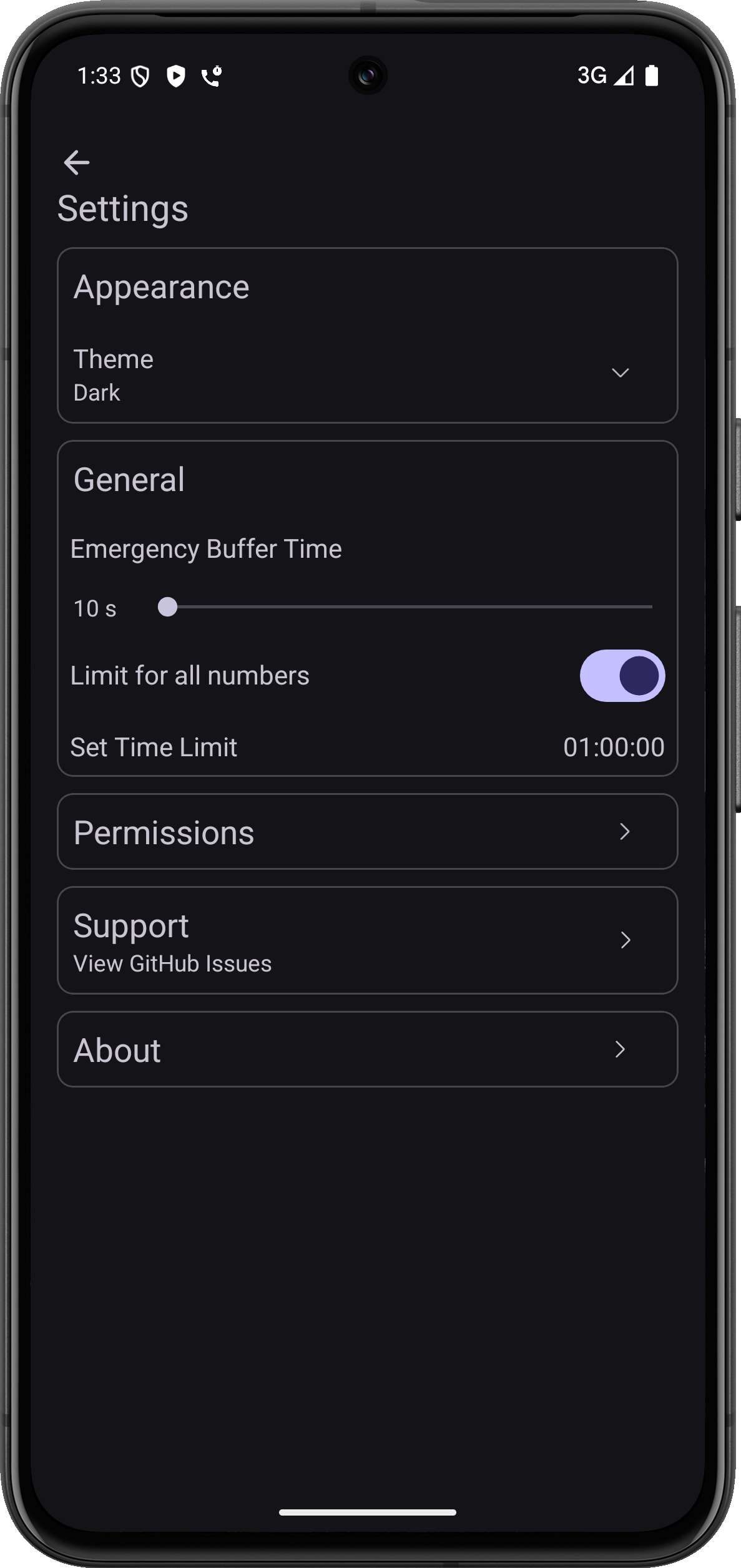Disable Limit for all numbers
The height and width of the screenshot is (1568, 741).
pos(622,676)
